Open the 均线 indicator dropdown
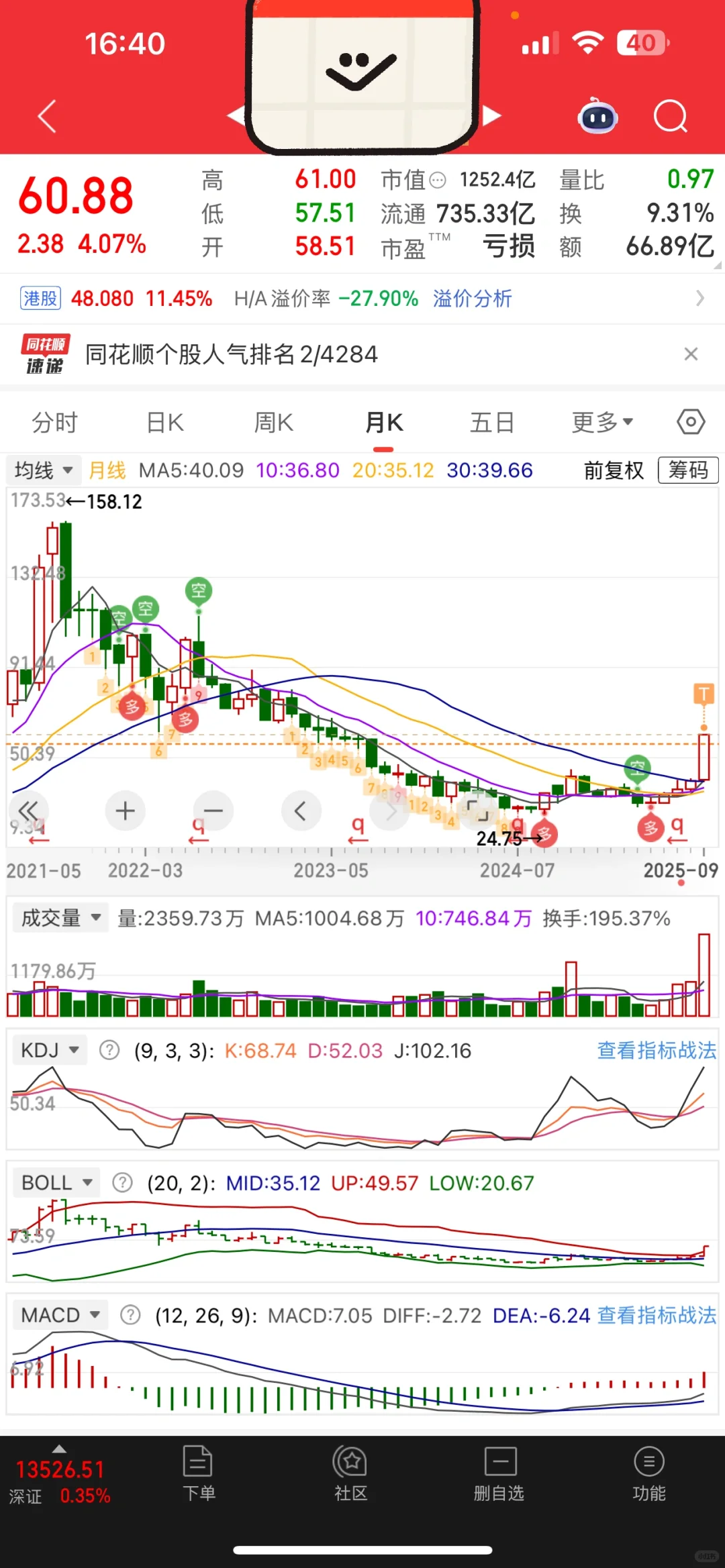Viewport: 725px width, 1568px height. coord(44,470)
